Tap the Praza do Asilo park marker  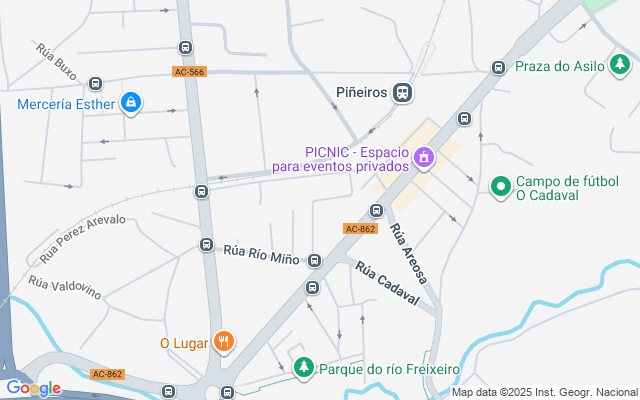tap(621, 66)
